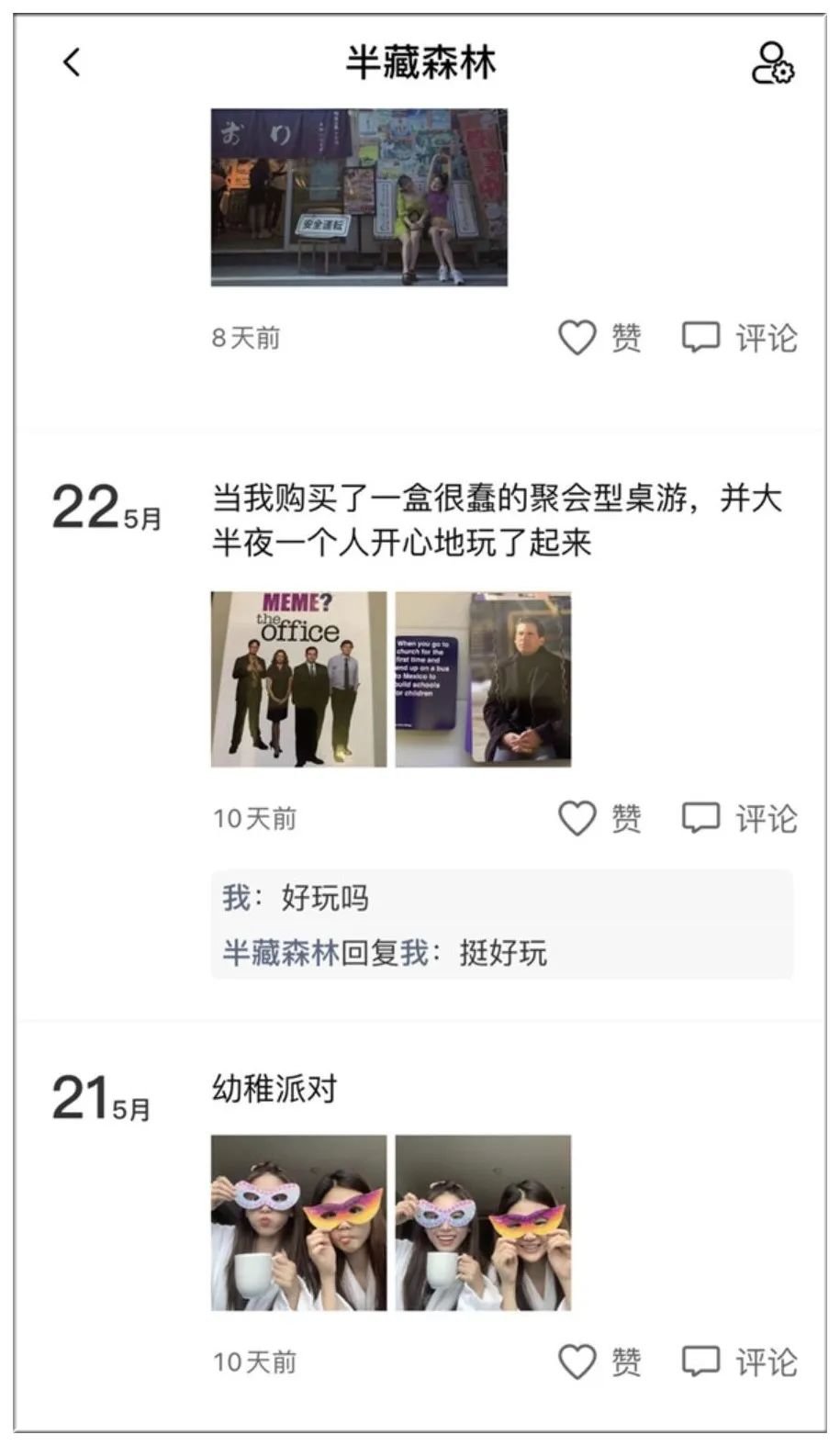Screen dimensions: 840x1446
Task: Open 半藏森林's name in the reply
Action: point(281,953)
